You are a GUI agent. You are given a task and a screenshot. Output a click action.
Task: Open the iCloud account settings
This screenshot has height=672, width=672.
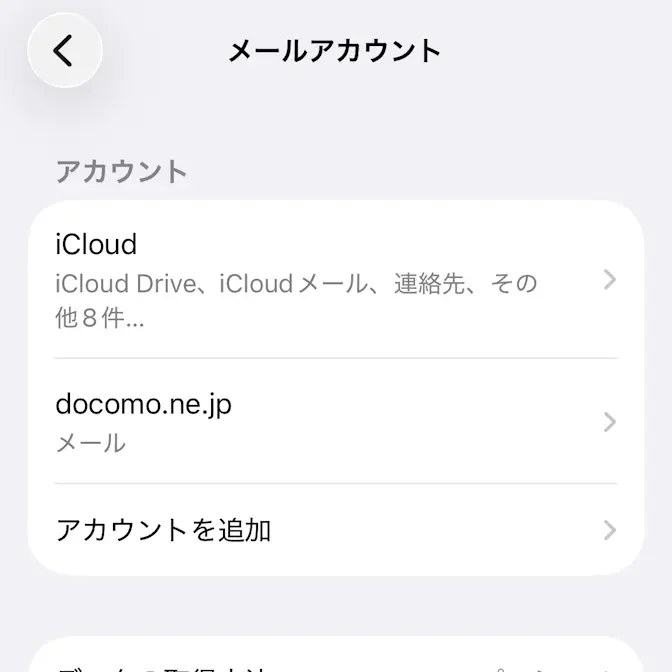(335, 279)
